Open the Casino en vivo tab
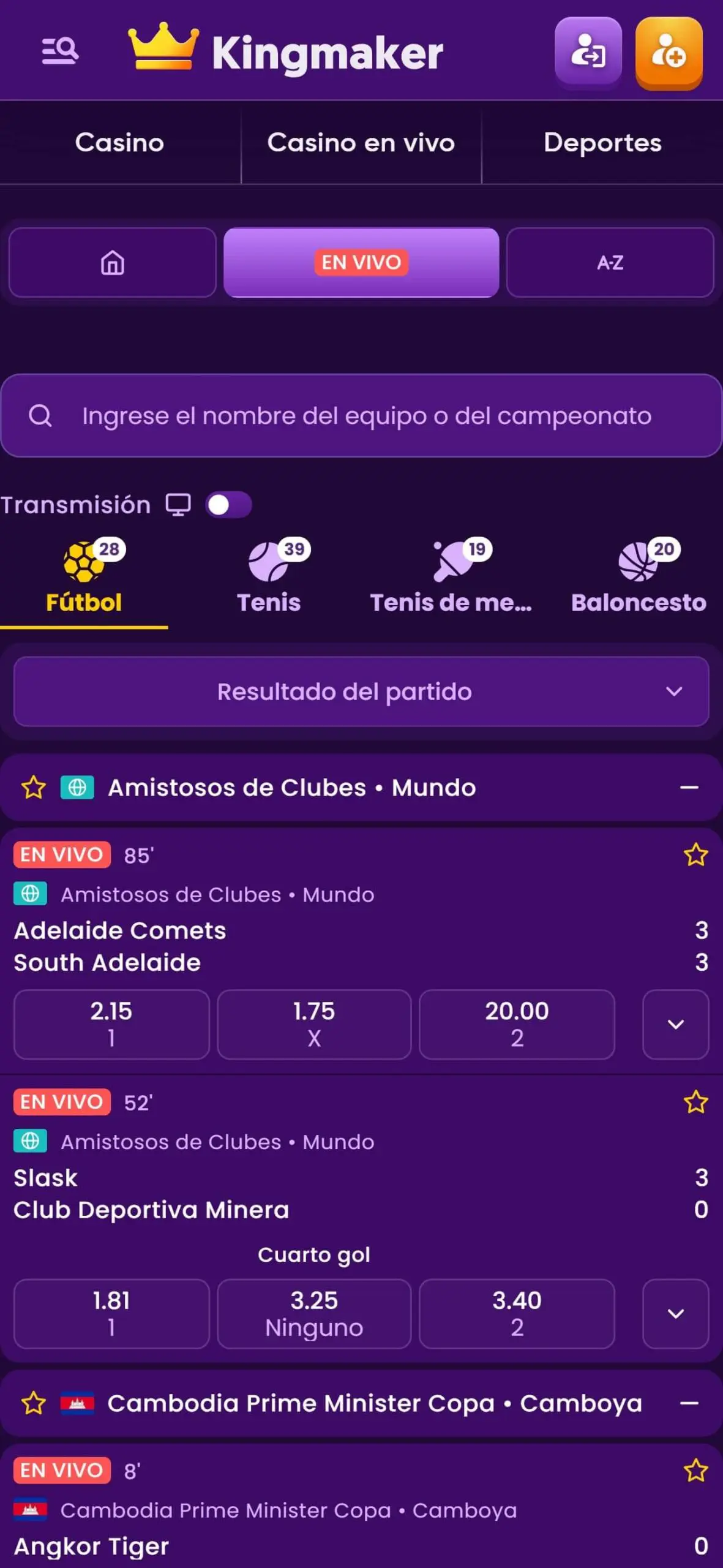 pyautogui.click(x=361, y=142)
